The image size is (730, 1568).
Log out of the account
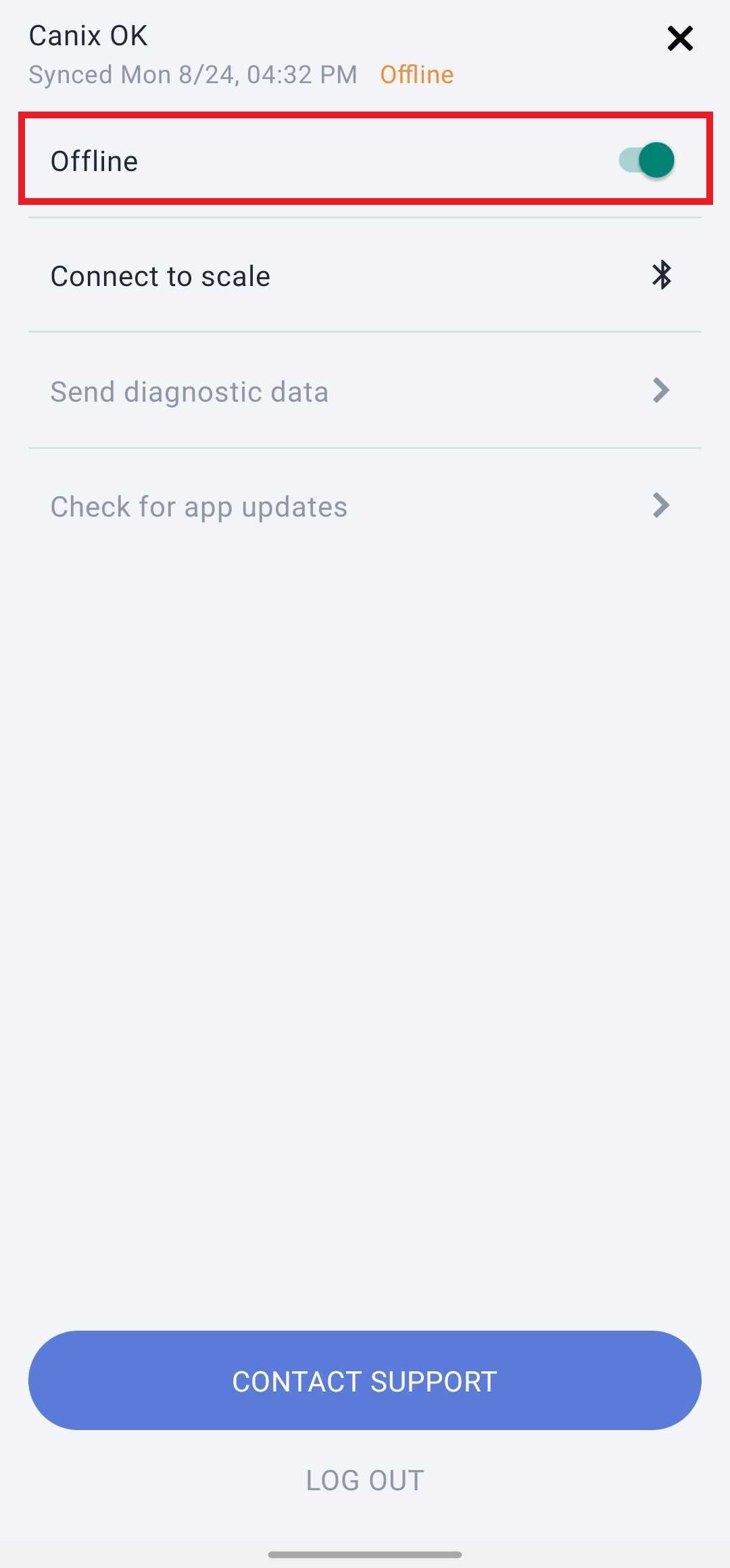[x=365, y=1479]
